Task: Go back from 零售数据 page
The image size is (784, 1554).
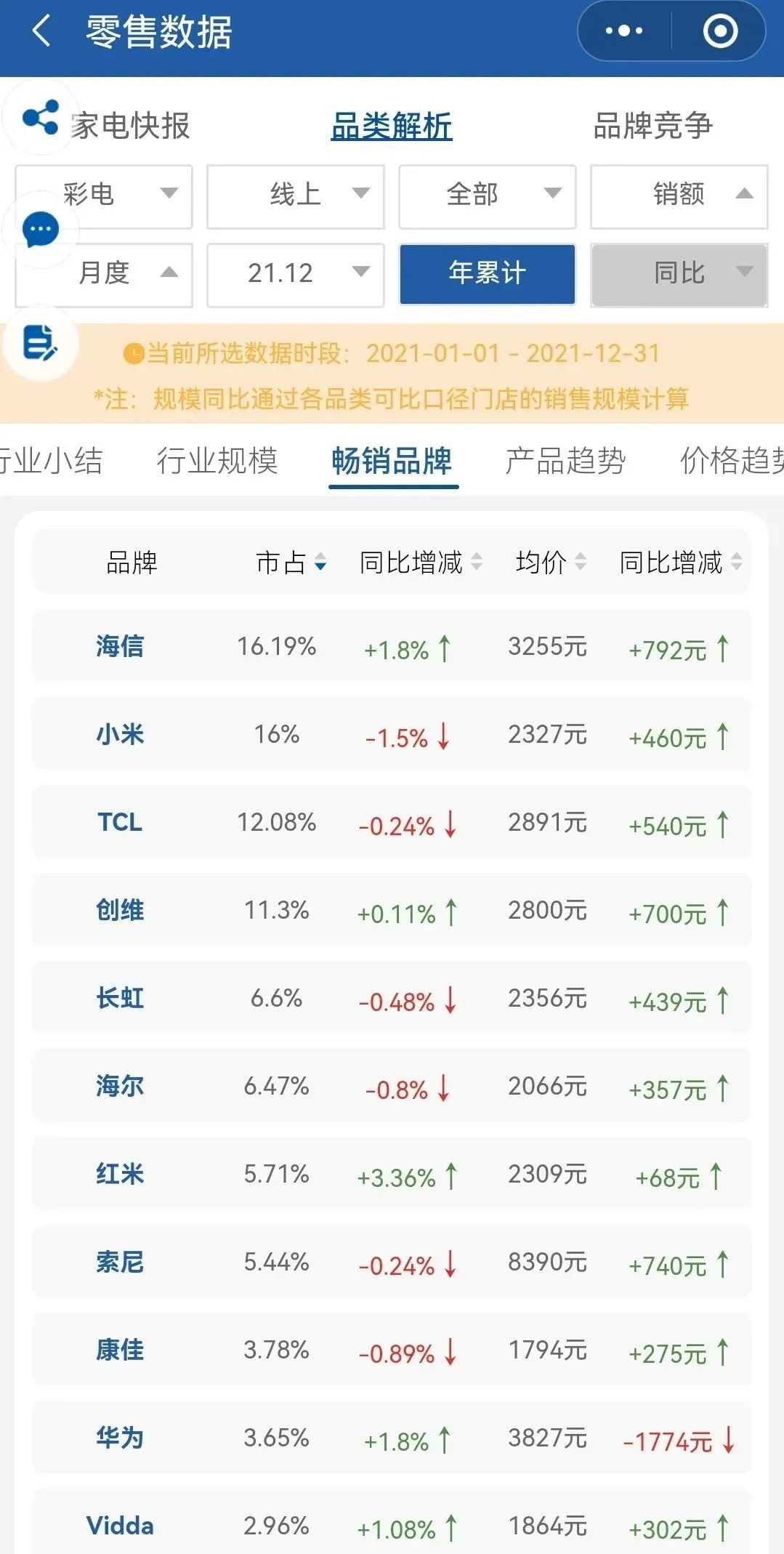Action: pyautogui.click(x=41, y=32)
